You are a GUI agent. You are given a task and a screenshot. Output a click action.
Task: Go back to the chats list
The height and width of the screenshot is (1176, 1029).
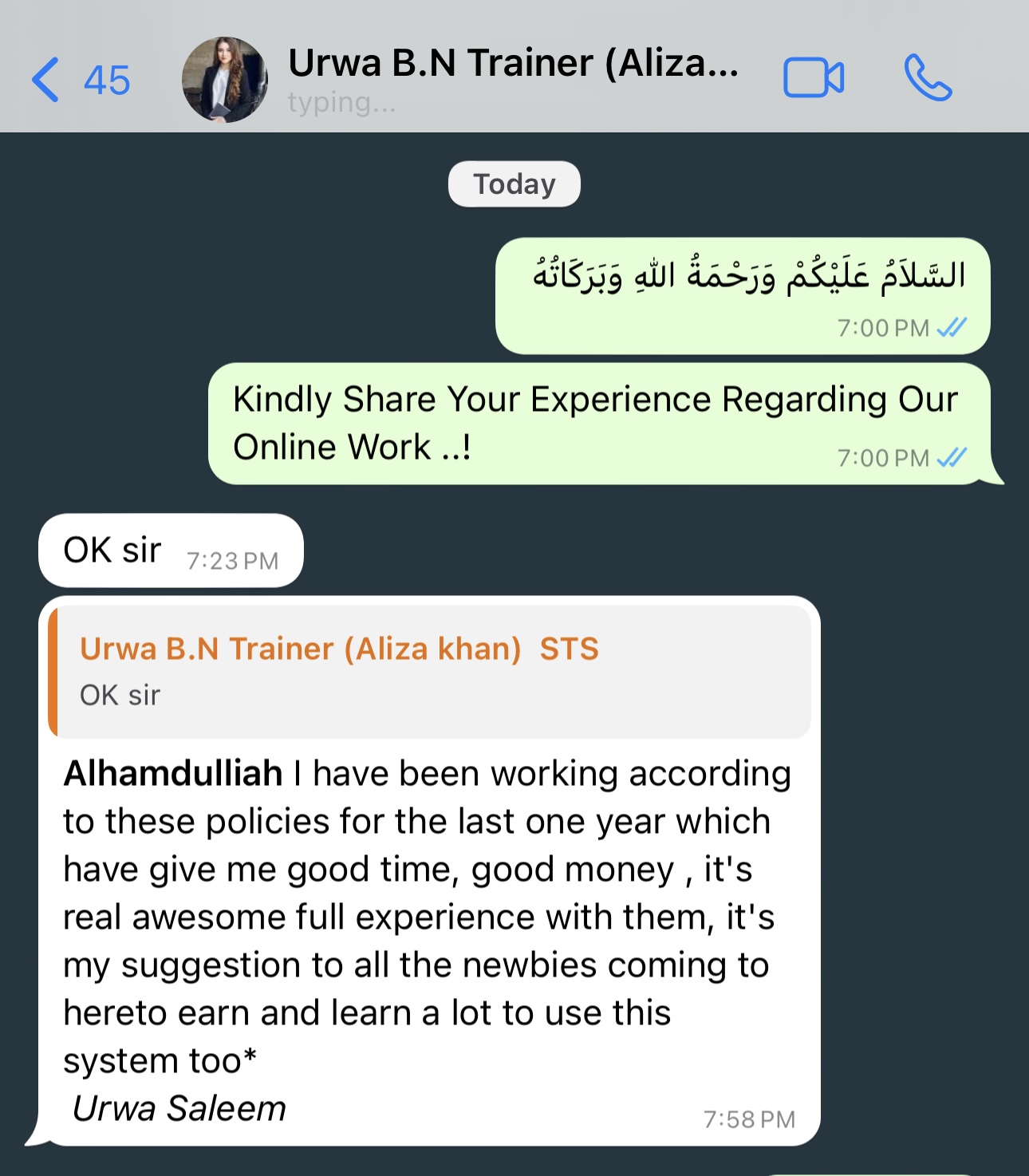click(78, 80)
